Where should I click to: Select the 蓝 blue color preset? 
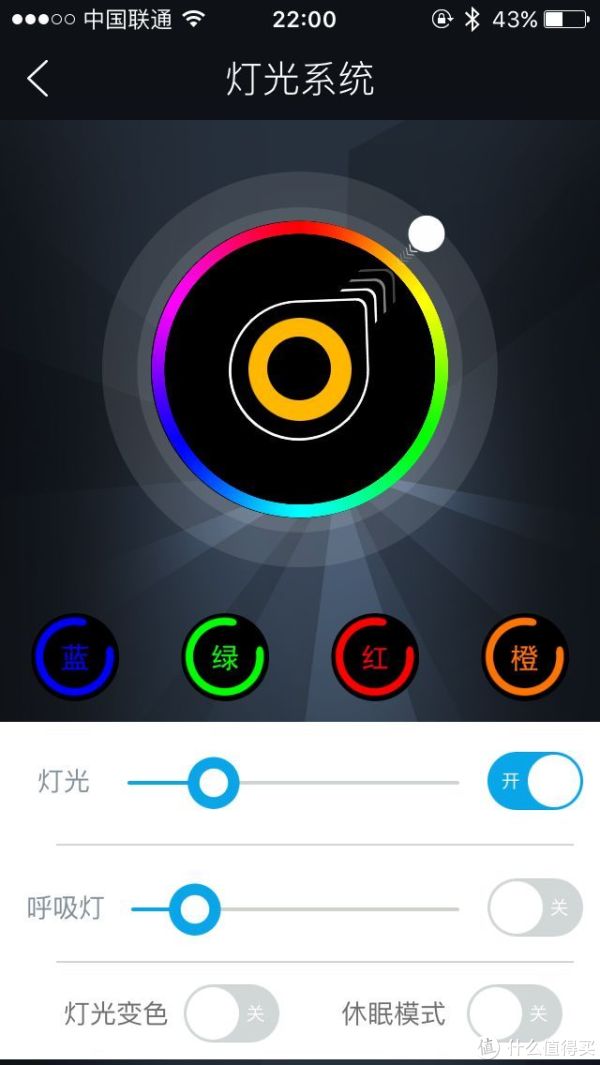point(75,657)
